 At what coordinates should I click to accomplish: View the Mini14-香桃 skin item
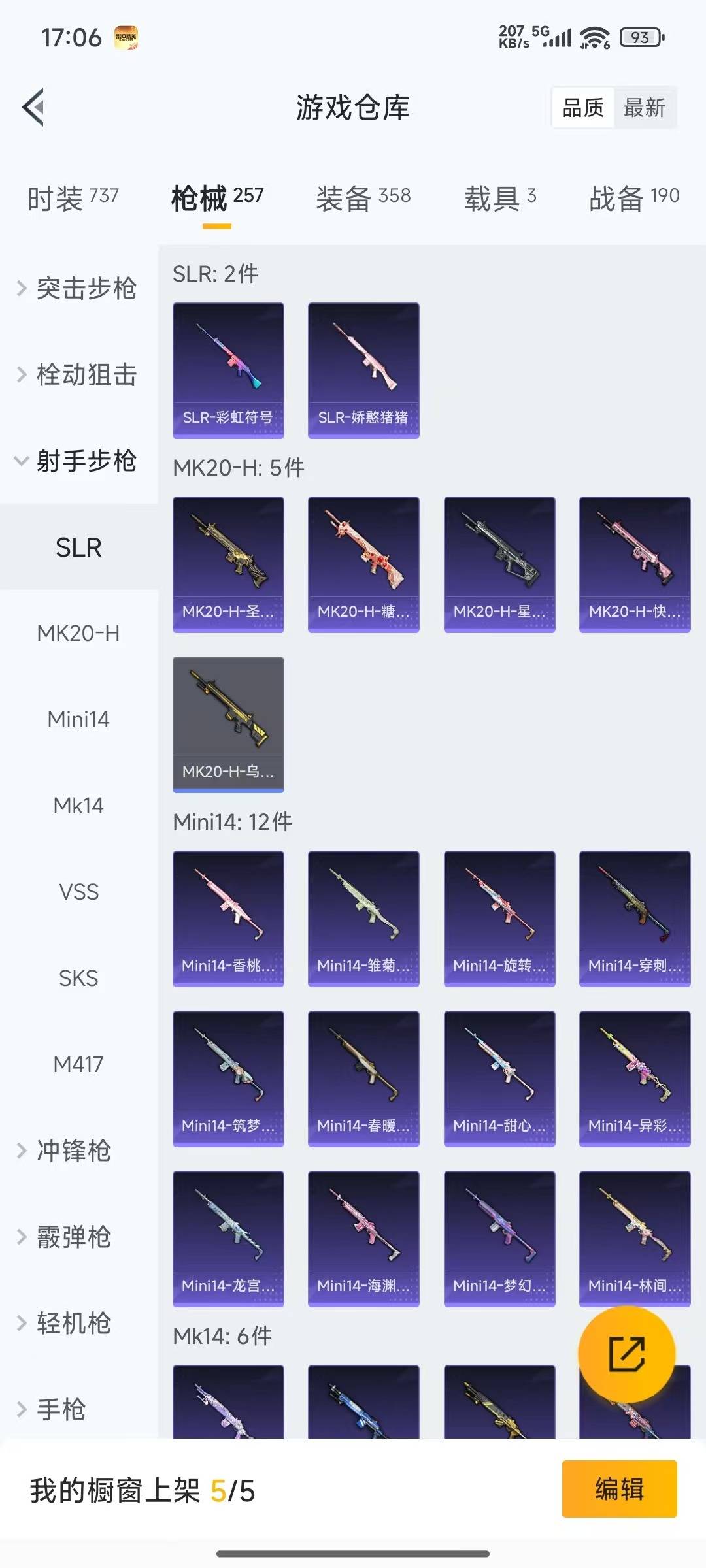(228, 918)
